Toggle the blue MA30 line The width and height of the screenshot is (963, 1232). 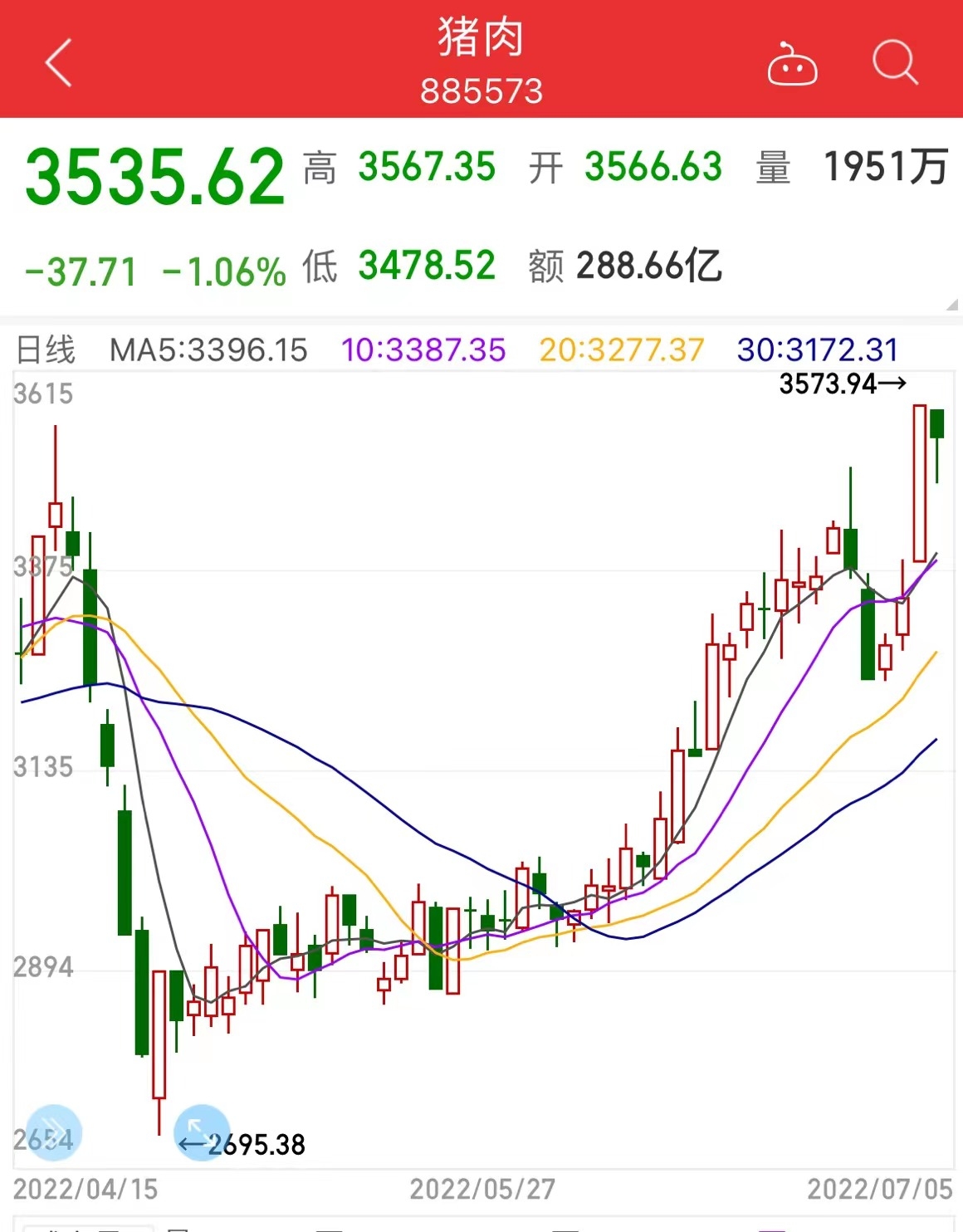tap(818, 349)
